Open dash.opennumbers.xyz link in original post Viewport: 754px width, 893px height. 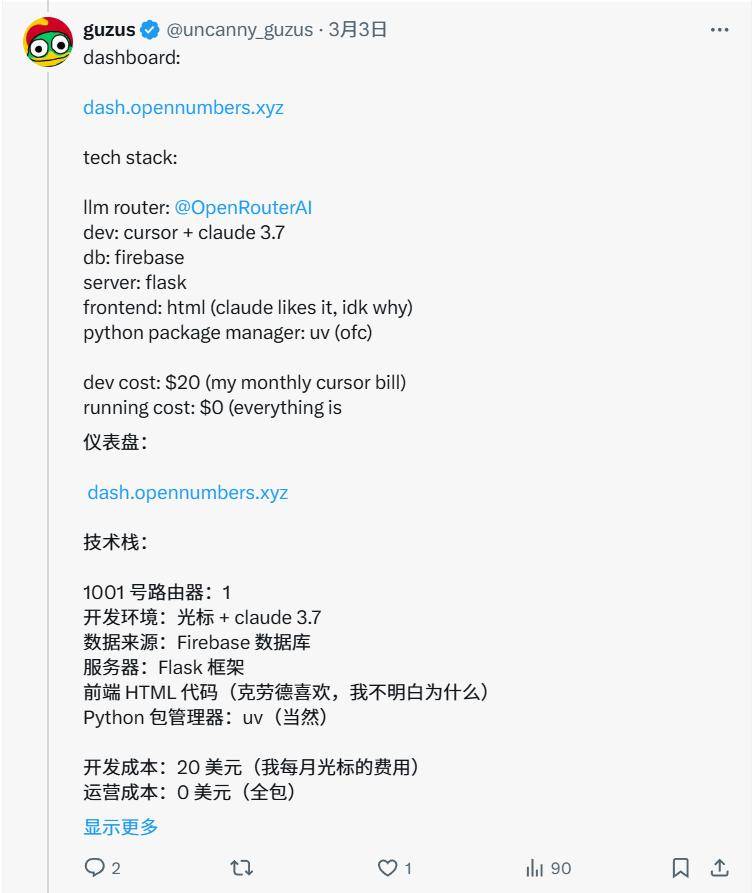pos(183,107)
